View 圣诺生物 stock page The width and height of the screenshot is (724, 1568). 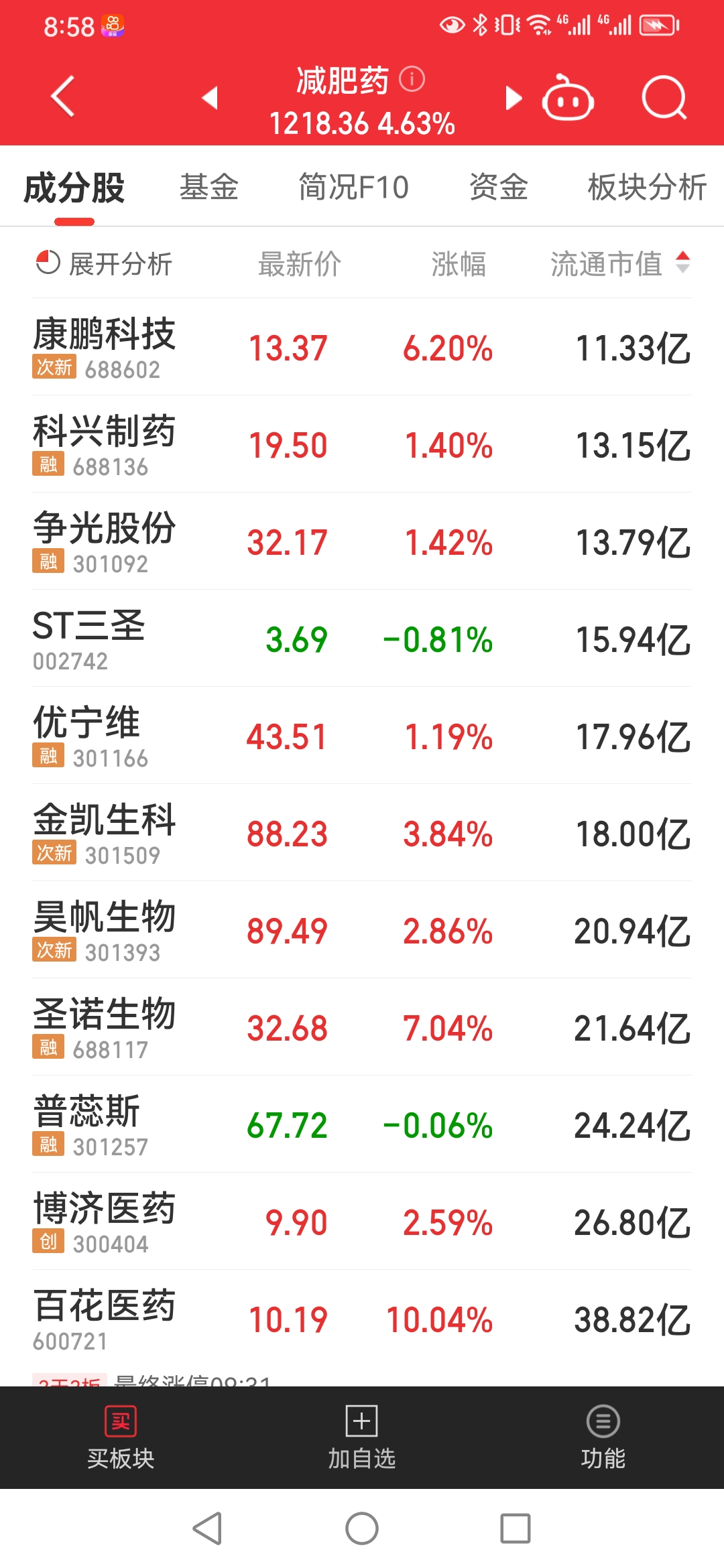[x=362, y=1027]
